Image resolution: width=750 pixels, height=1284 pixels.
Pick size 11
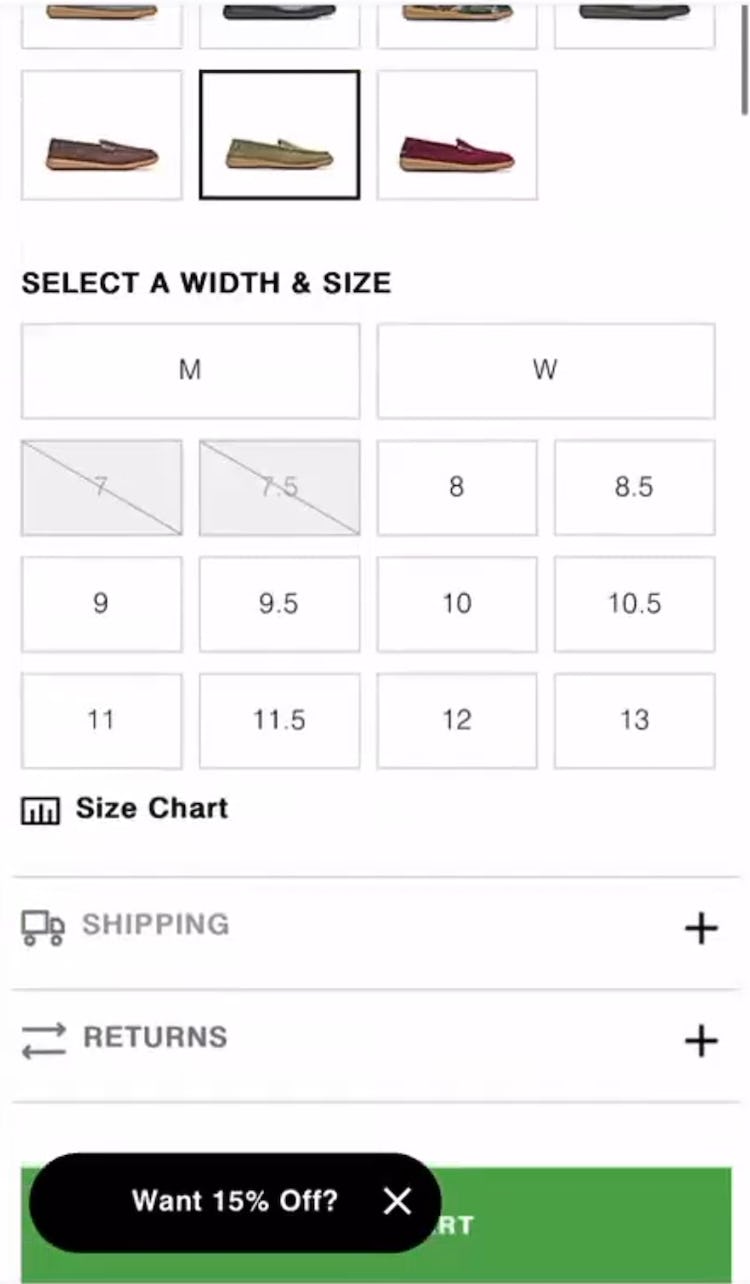pyautogui.click(x=101, y=720)
